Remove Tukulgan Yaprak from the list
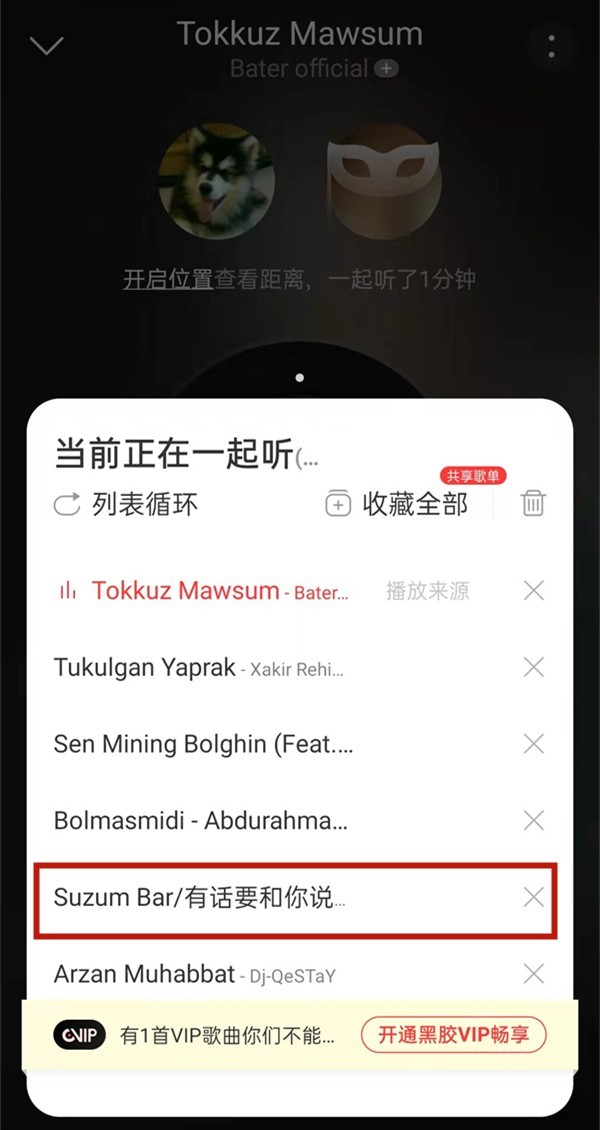Viewport: 600px width, 1130px height. tap(534, 668)
